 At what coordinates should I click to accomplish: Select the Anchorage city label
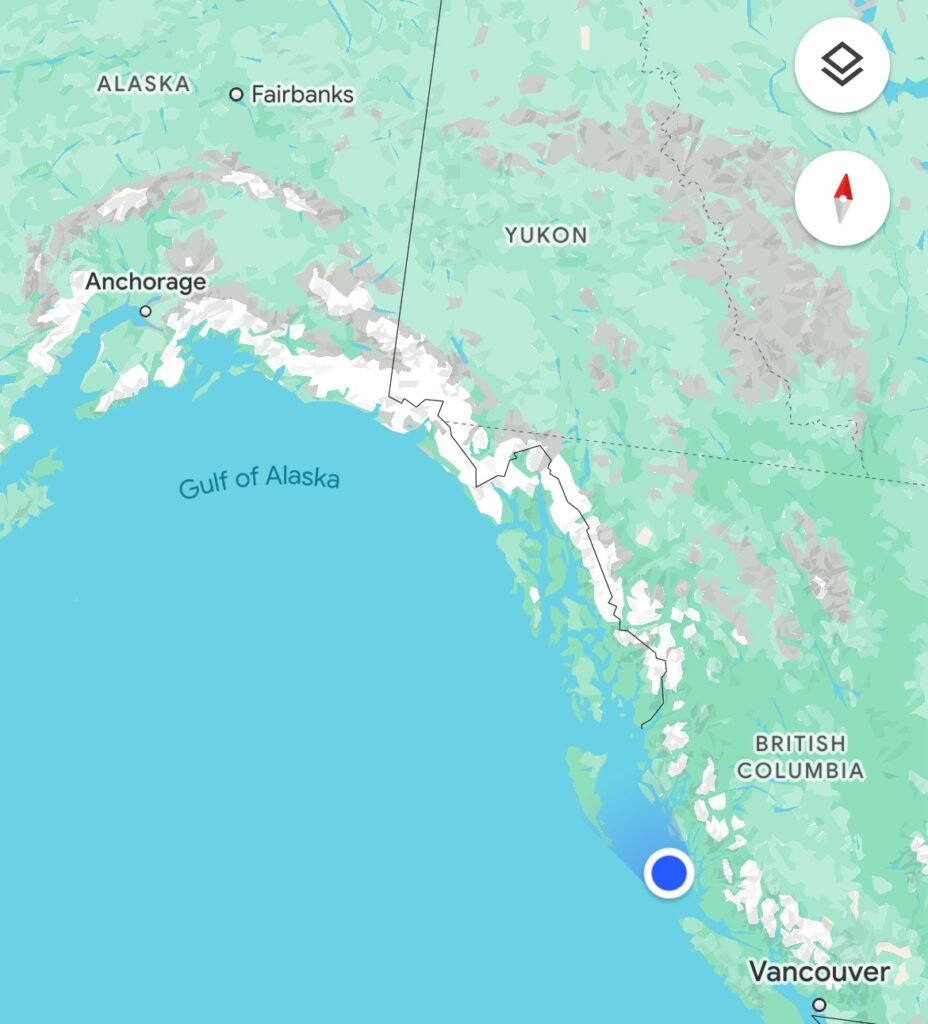[x=145, y=282]
